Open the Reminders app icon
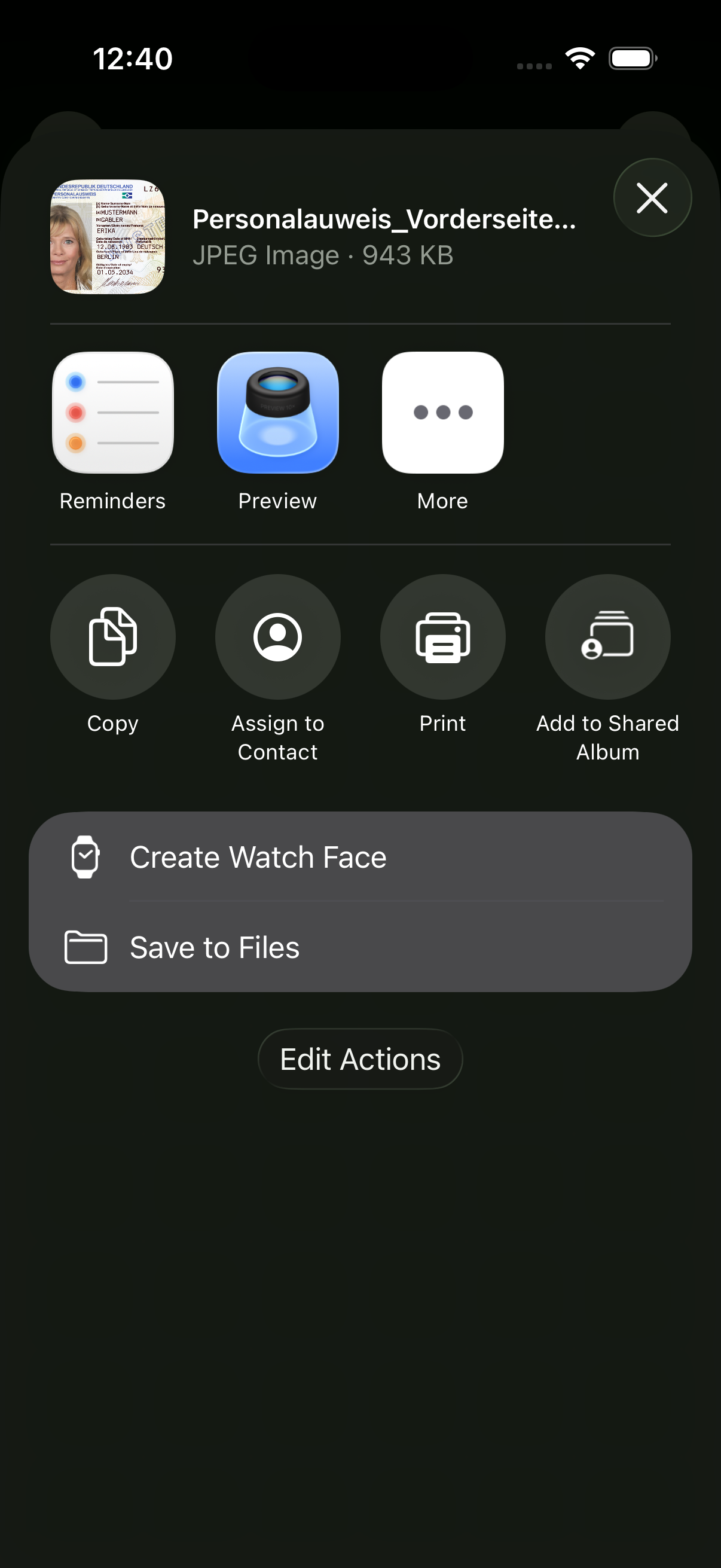Screen dimensions: 721x1568 (112, 413)
